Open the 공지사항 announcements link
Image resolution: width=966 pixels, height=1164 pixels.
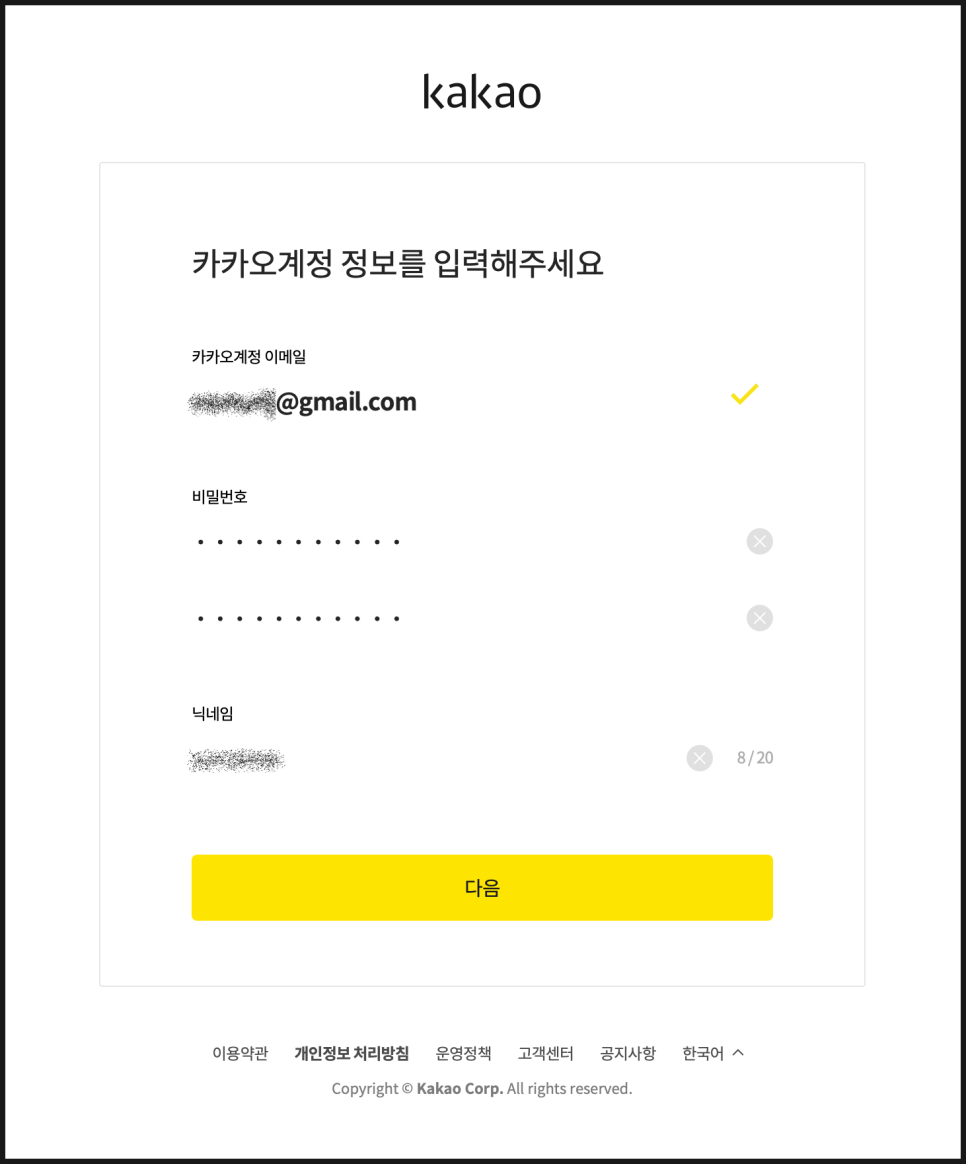(x=628, y=1052)
